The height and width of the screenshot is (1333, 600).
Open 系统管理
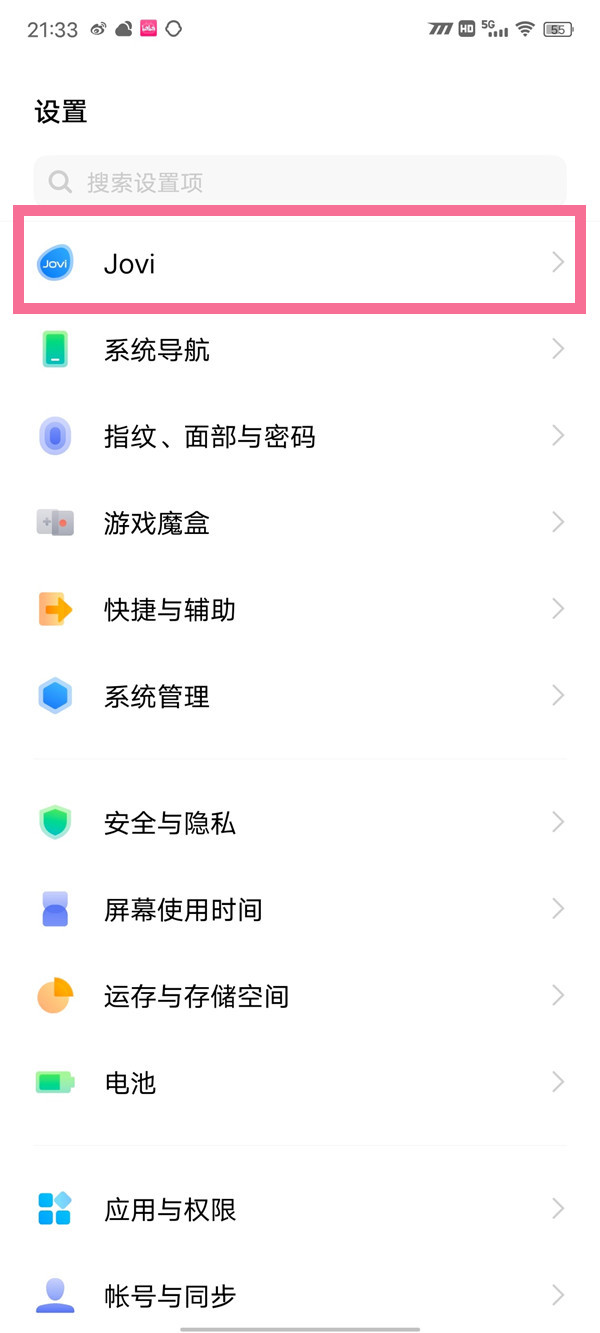[300, 696]
